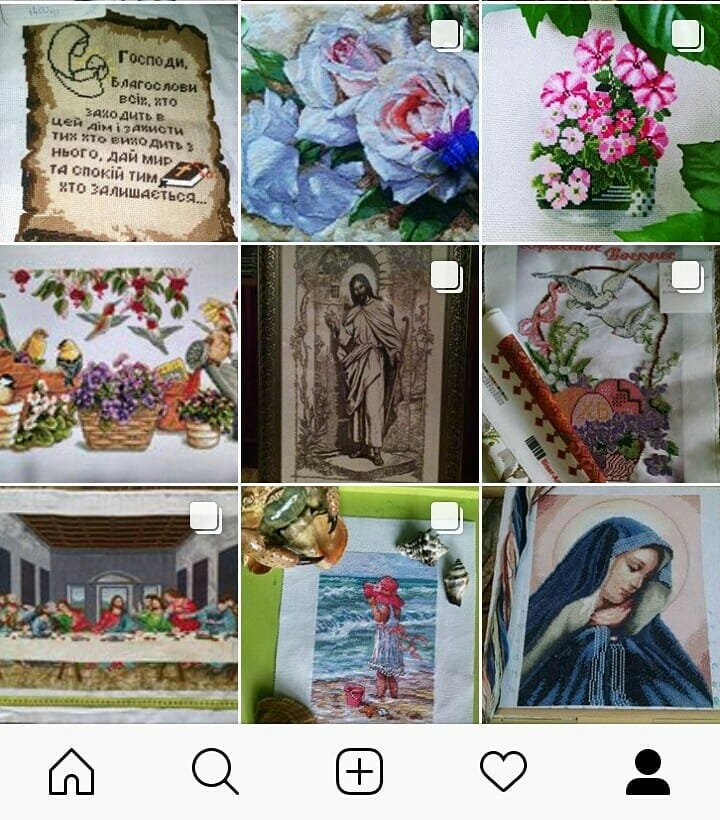Open the Easter doves and basket post

pyautogui.click(x=601, y=364)
